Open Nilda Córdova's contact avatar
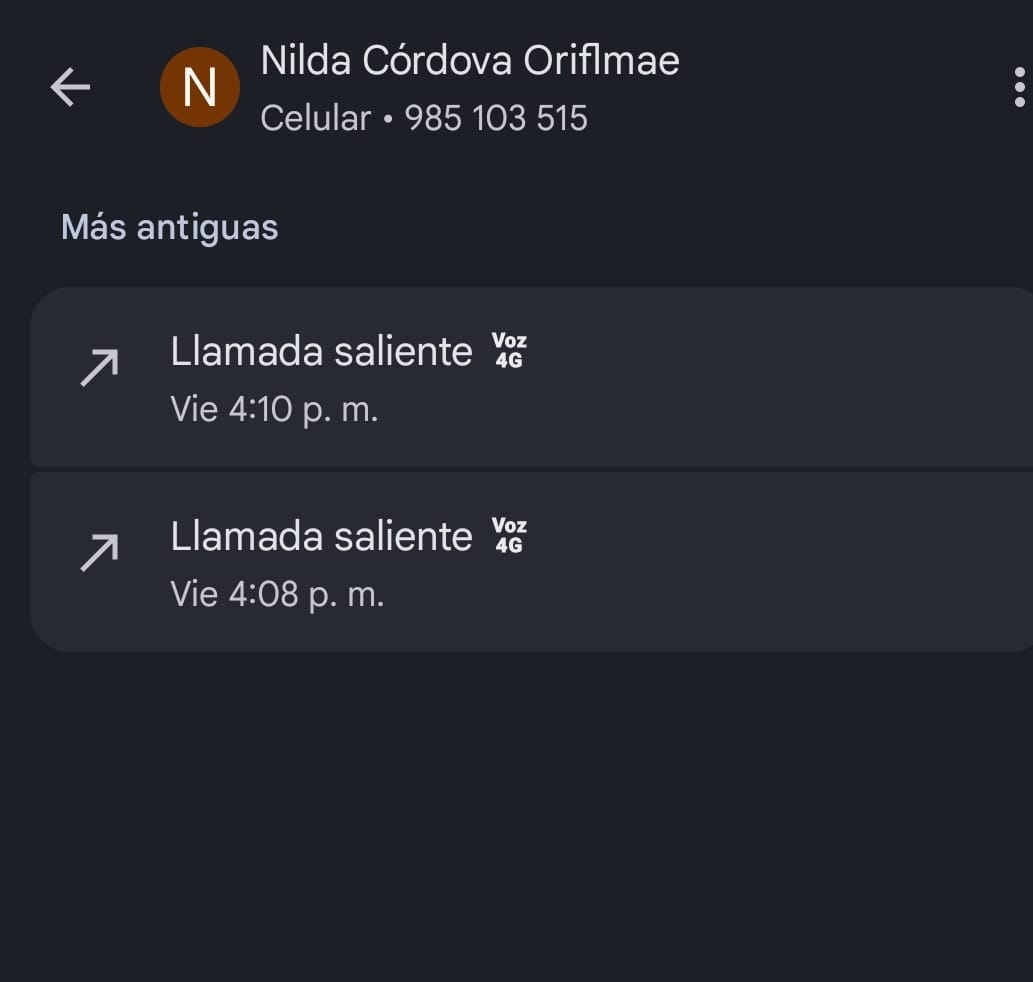This screenshot has height=982, width=1033. click(200, 88)
